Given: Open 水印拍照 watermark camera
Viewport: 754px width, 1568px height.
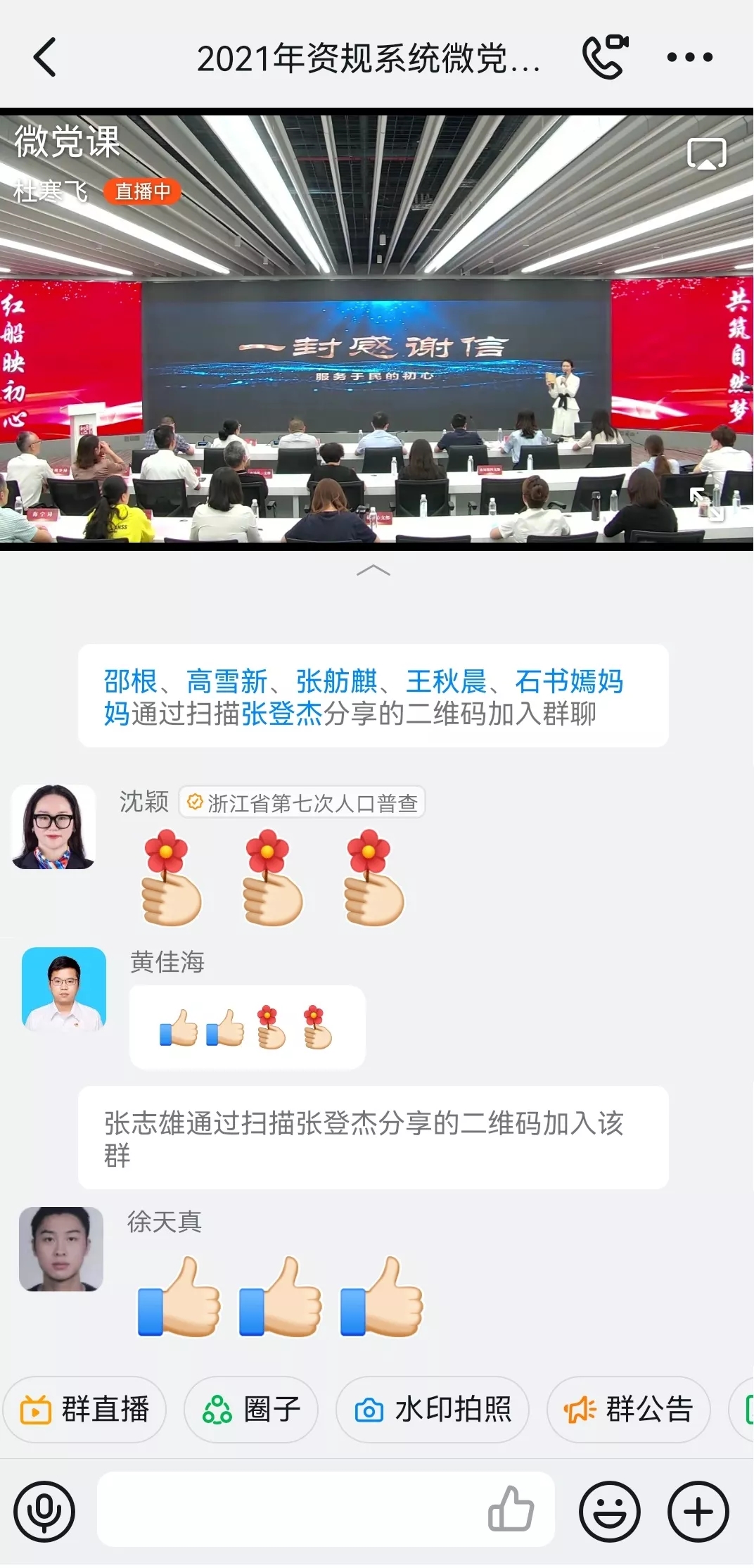Looking at the screenshot, I should 432,1410.
